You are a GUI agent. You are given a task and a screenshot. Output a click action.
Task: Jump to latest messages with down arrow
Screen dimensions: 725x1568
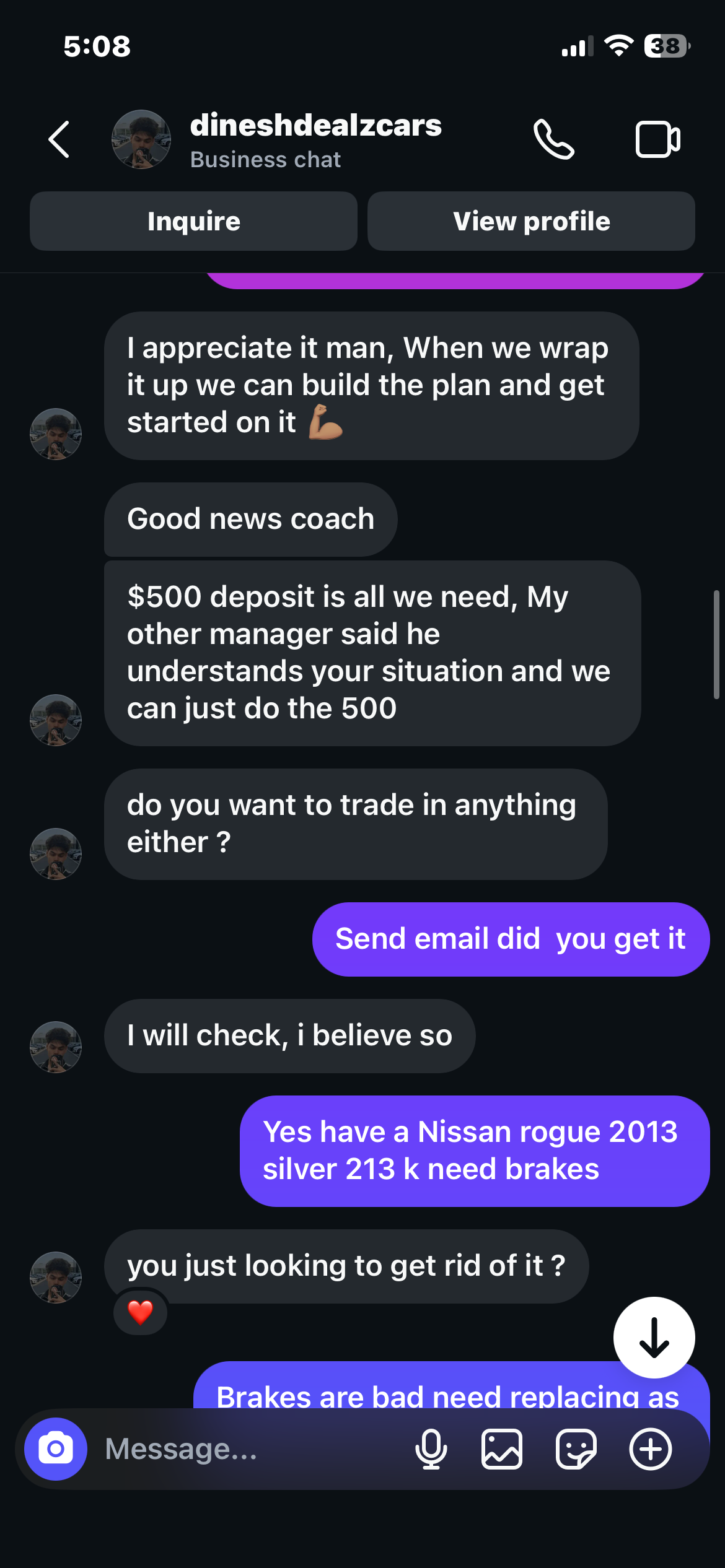coord(654,1338)
